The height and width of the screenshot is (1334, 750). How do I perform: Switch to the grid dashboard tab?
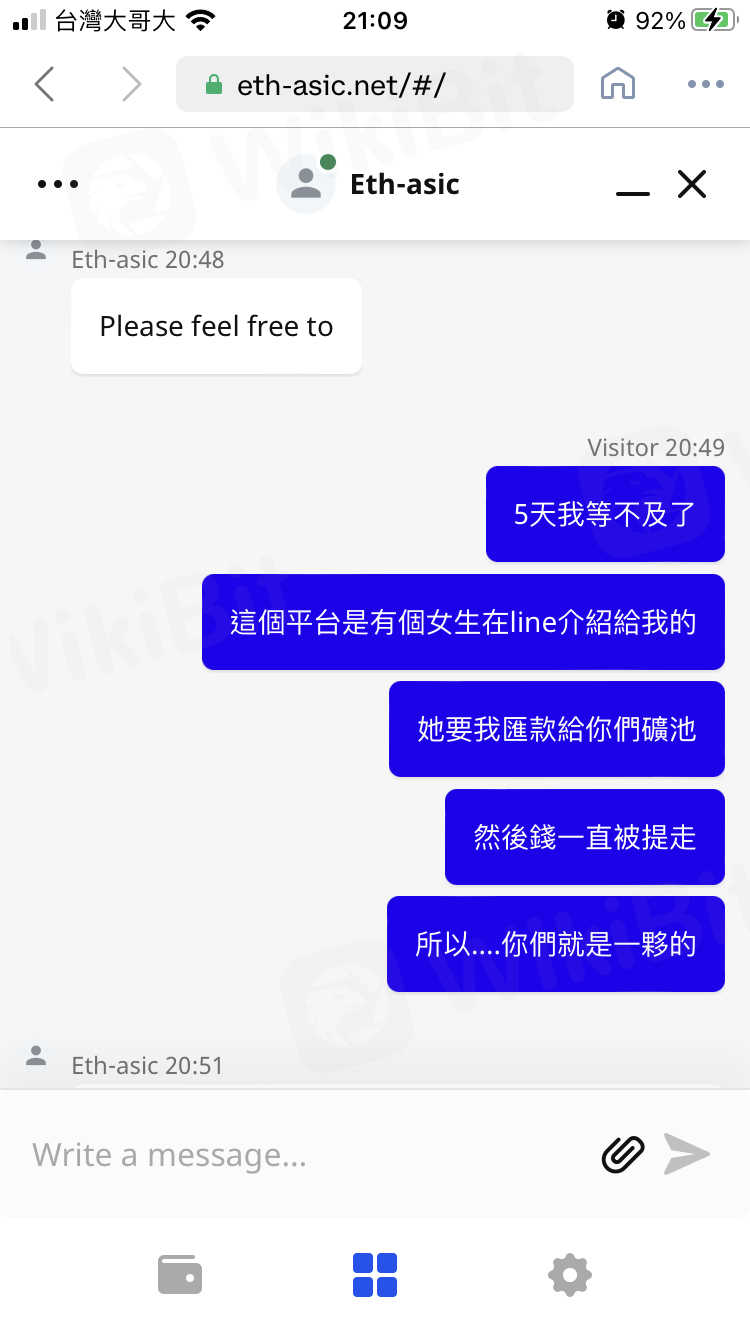coord(375,1275)
